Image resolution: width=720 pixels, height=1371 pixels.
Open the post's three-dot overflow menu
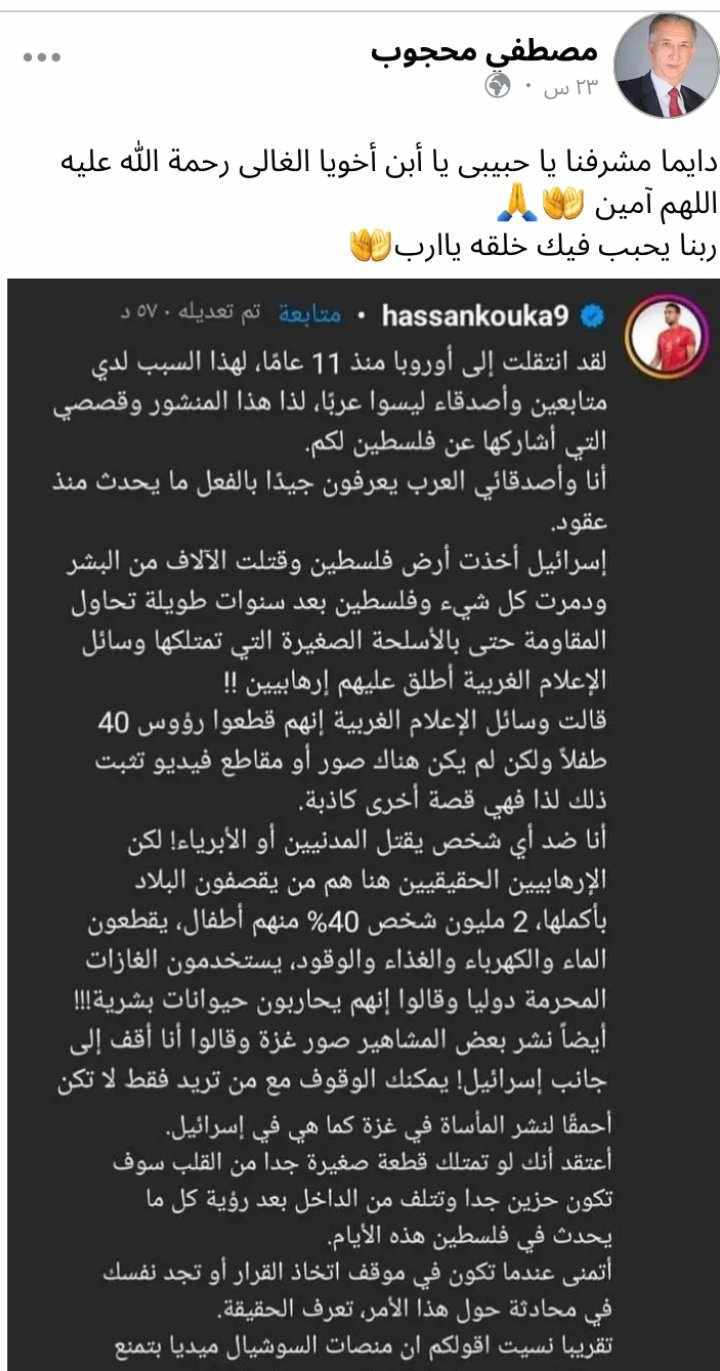[43, 57]
